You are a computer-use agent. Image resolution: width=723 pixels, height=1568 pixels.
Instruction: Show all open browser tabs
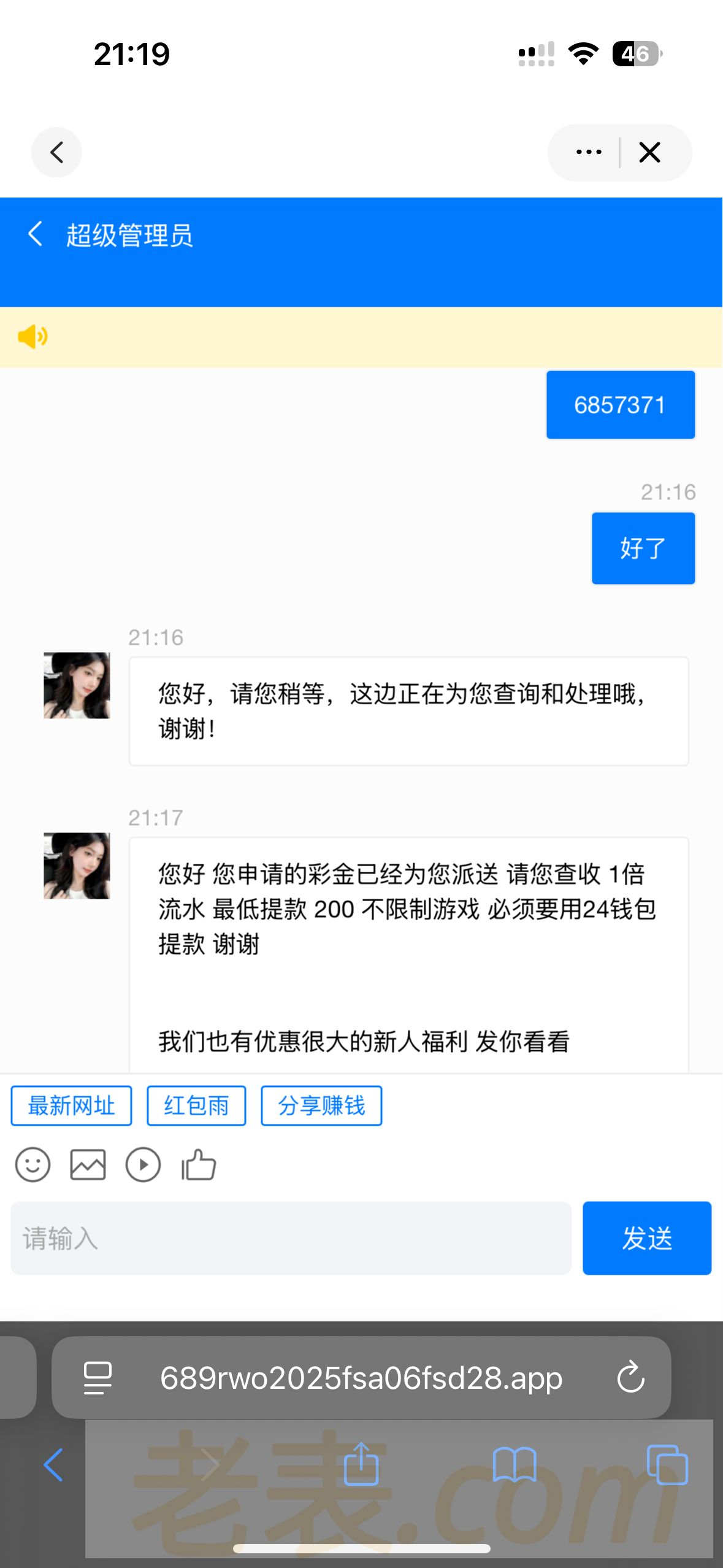pos(667,1464)
